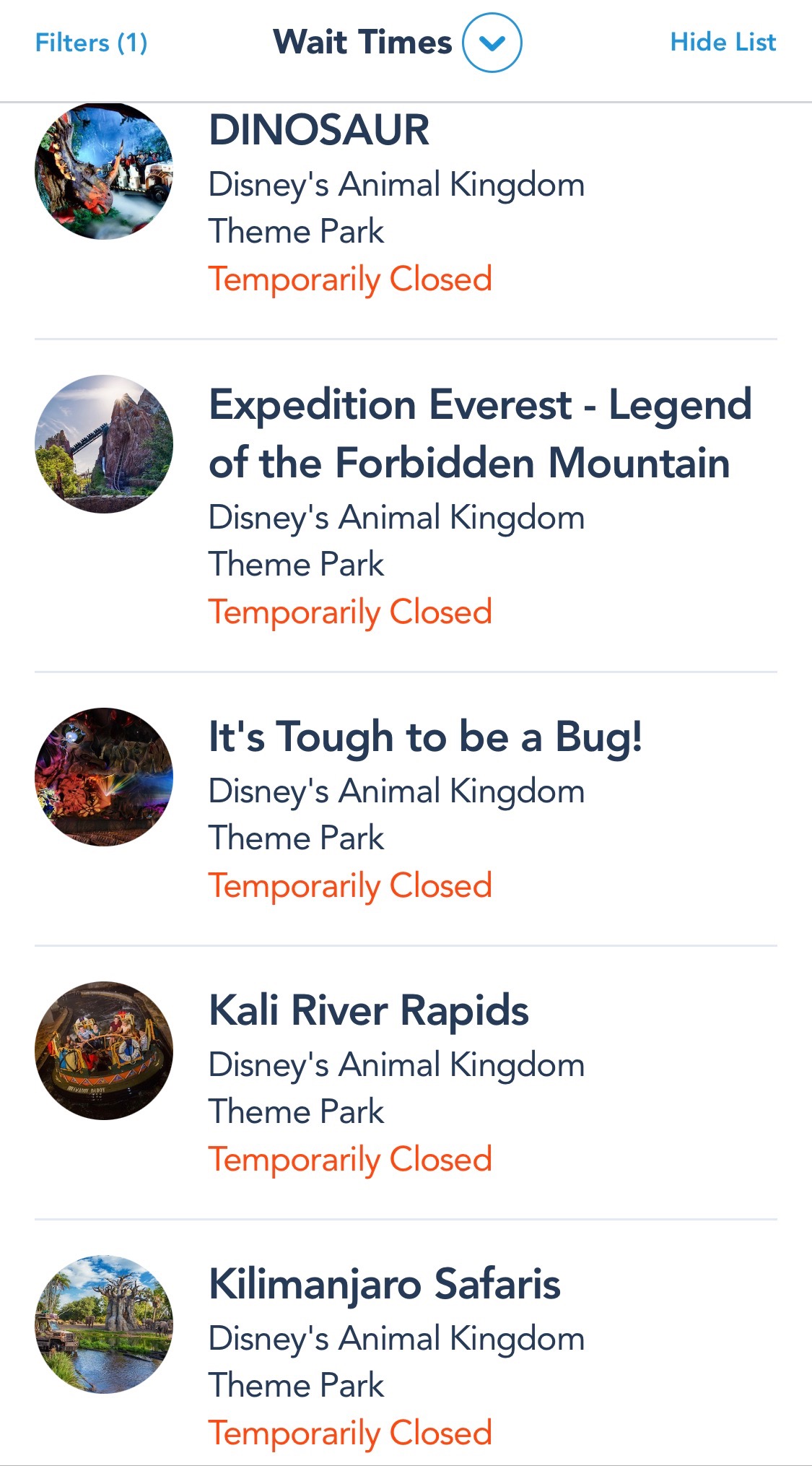Choose Kilimanjaro Safaris from the list
Screen dimensions: 812x1466
(384, 1284)
